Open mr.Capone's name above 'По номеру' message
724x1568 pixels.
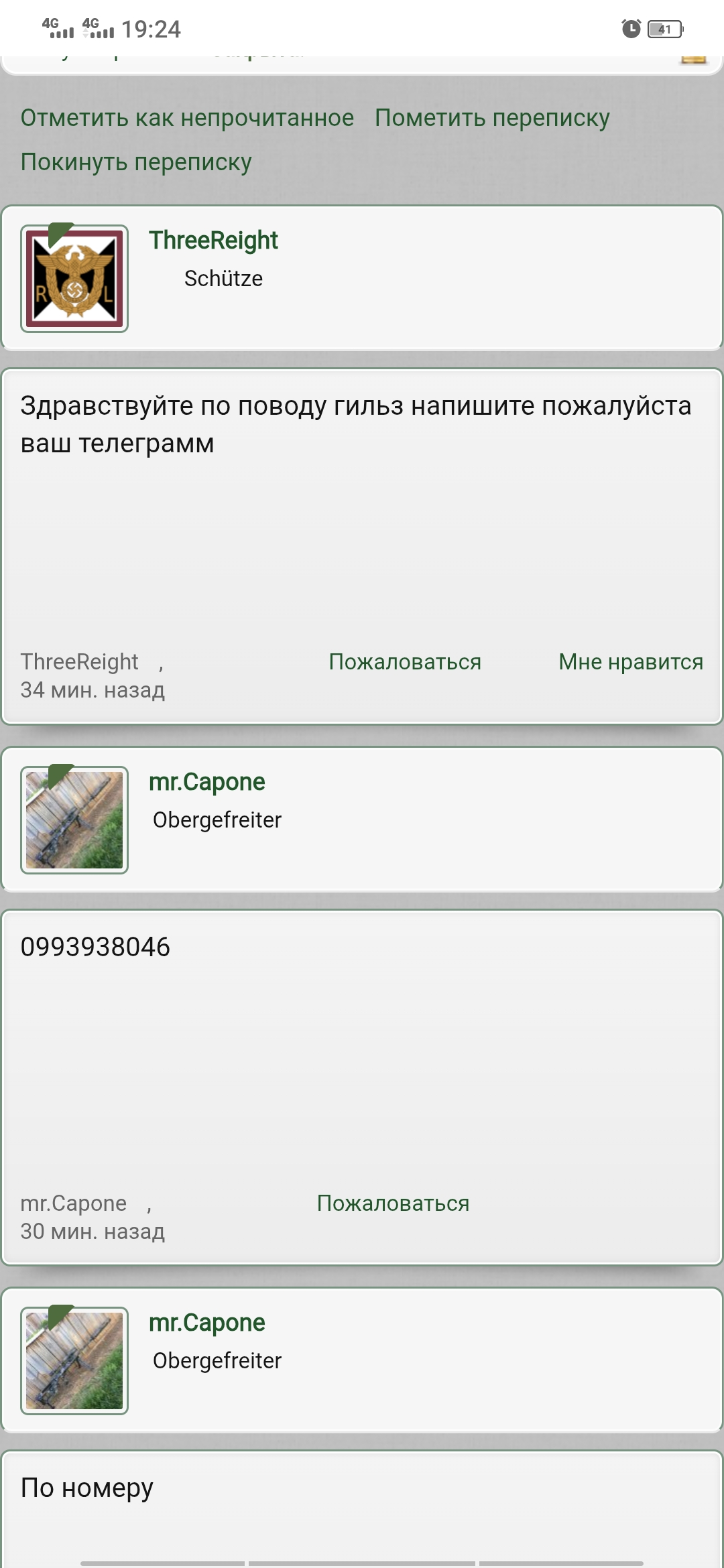coord(207,1323)
